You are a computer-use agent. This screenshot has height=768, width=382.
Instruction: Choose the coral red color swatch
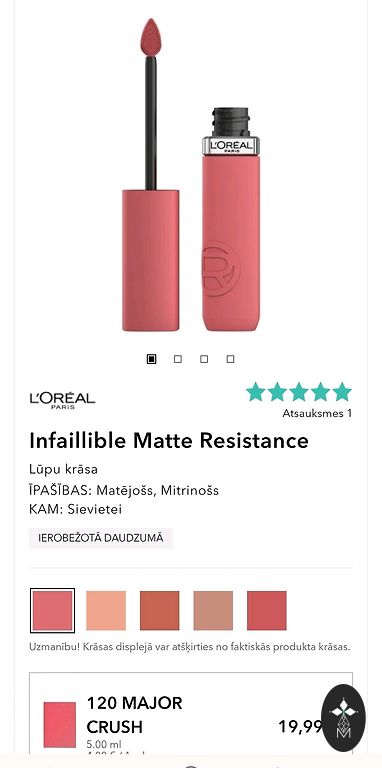pos(267,610)
